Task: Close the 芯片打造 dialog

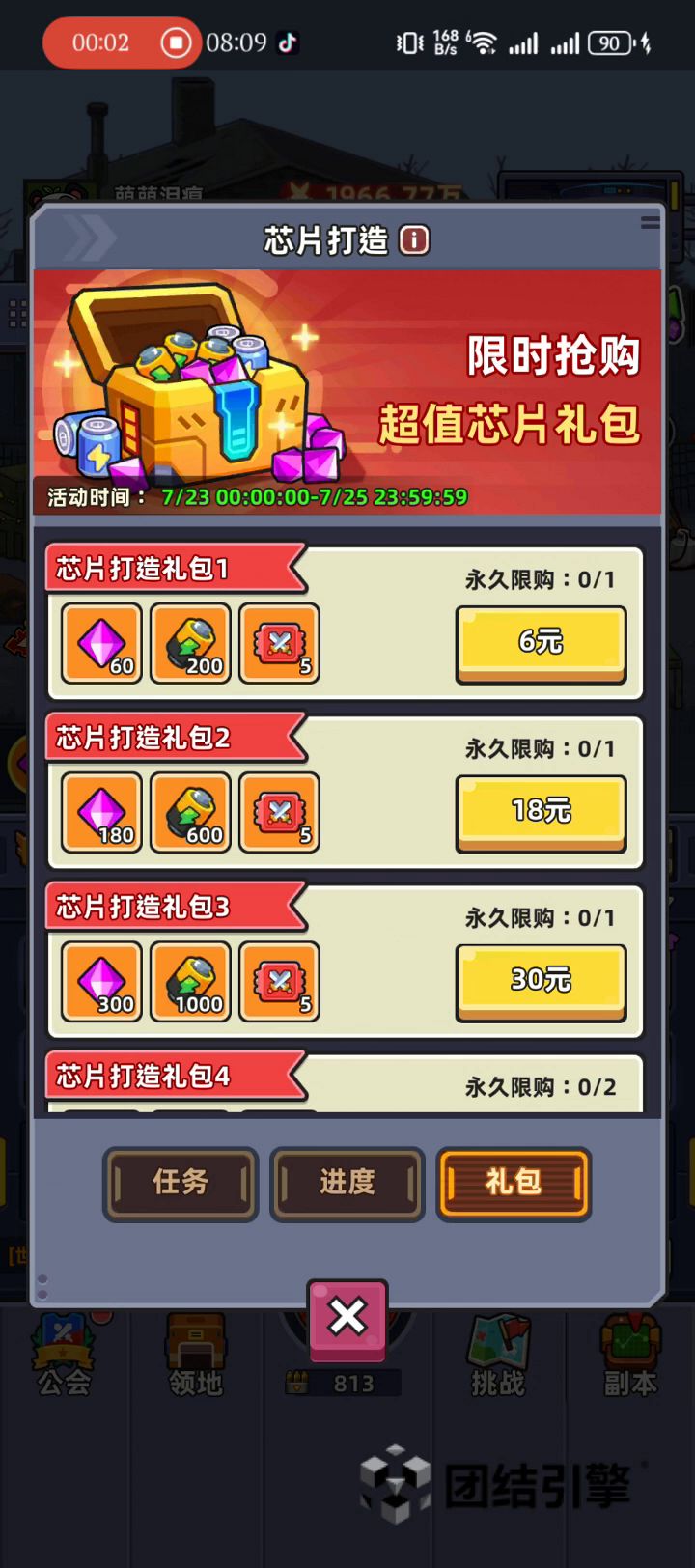Action: [x=347, y=1316]
